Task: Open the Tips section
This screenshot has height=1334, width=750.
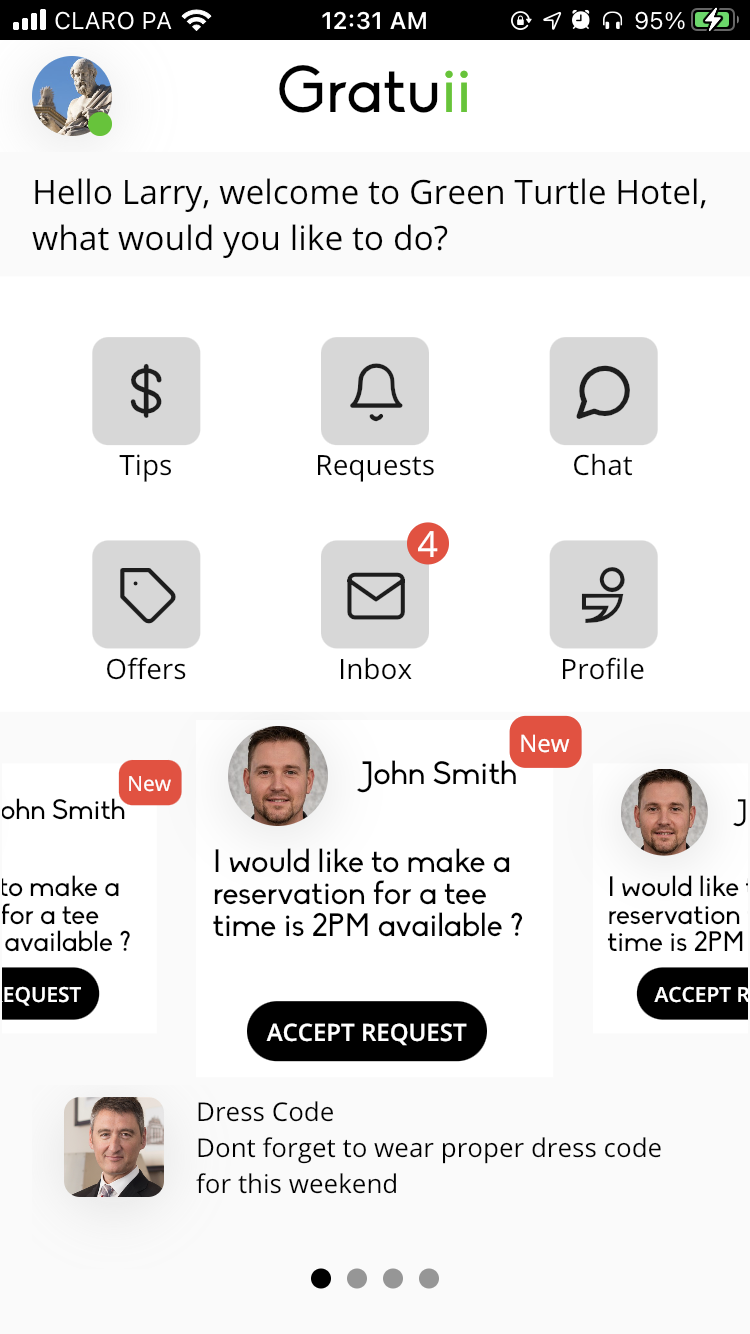Action: click(x=146, y=391)
